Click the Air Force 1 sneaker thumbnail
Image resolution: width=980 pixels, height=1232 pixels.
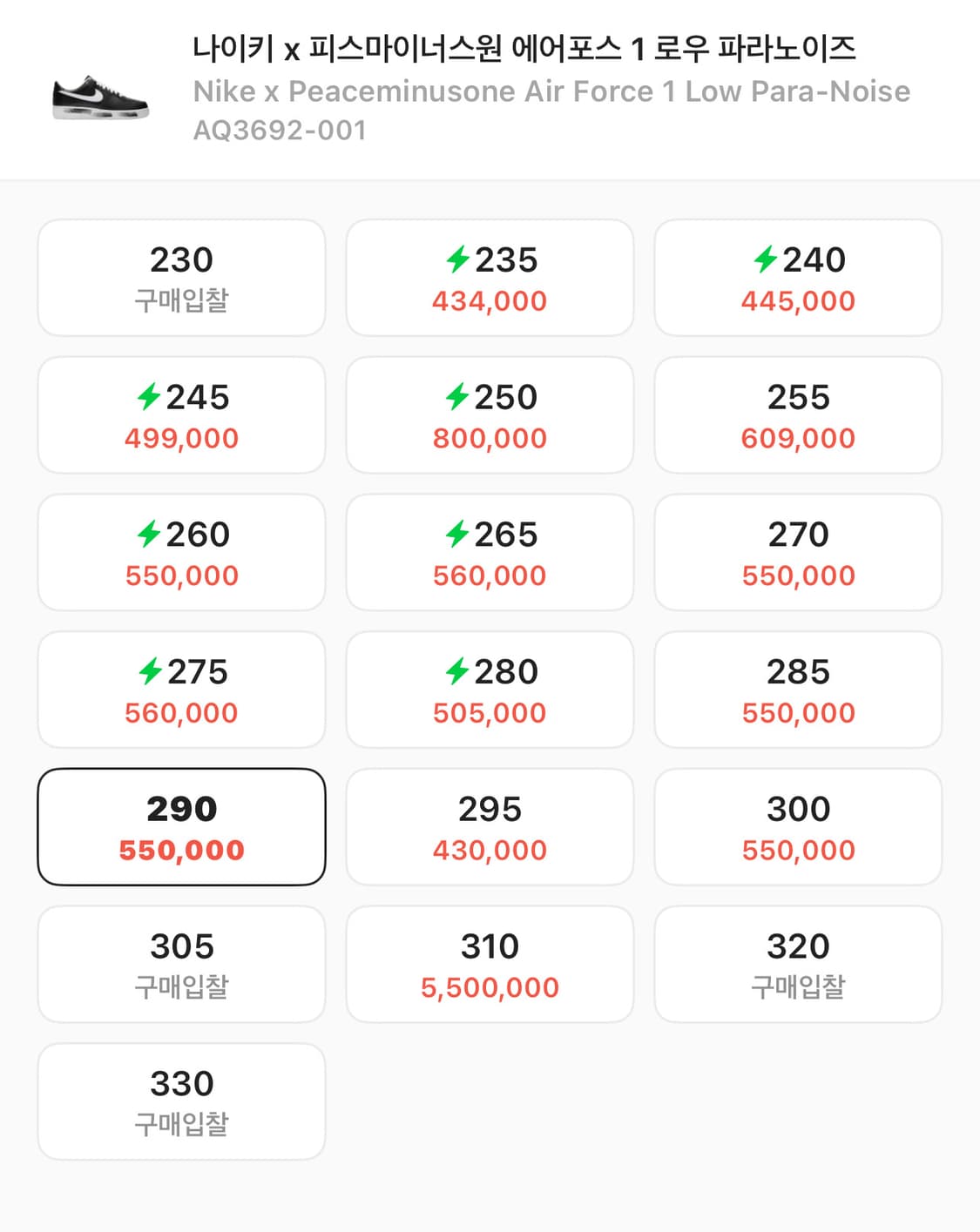[98, 96]
